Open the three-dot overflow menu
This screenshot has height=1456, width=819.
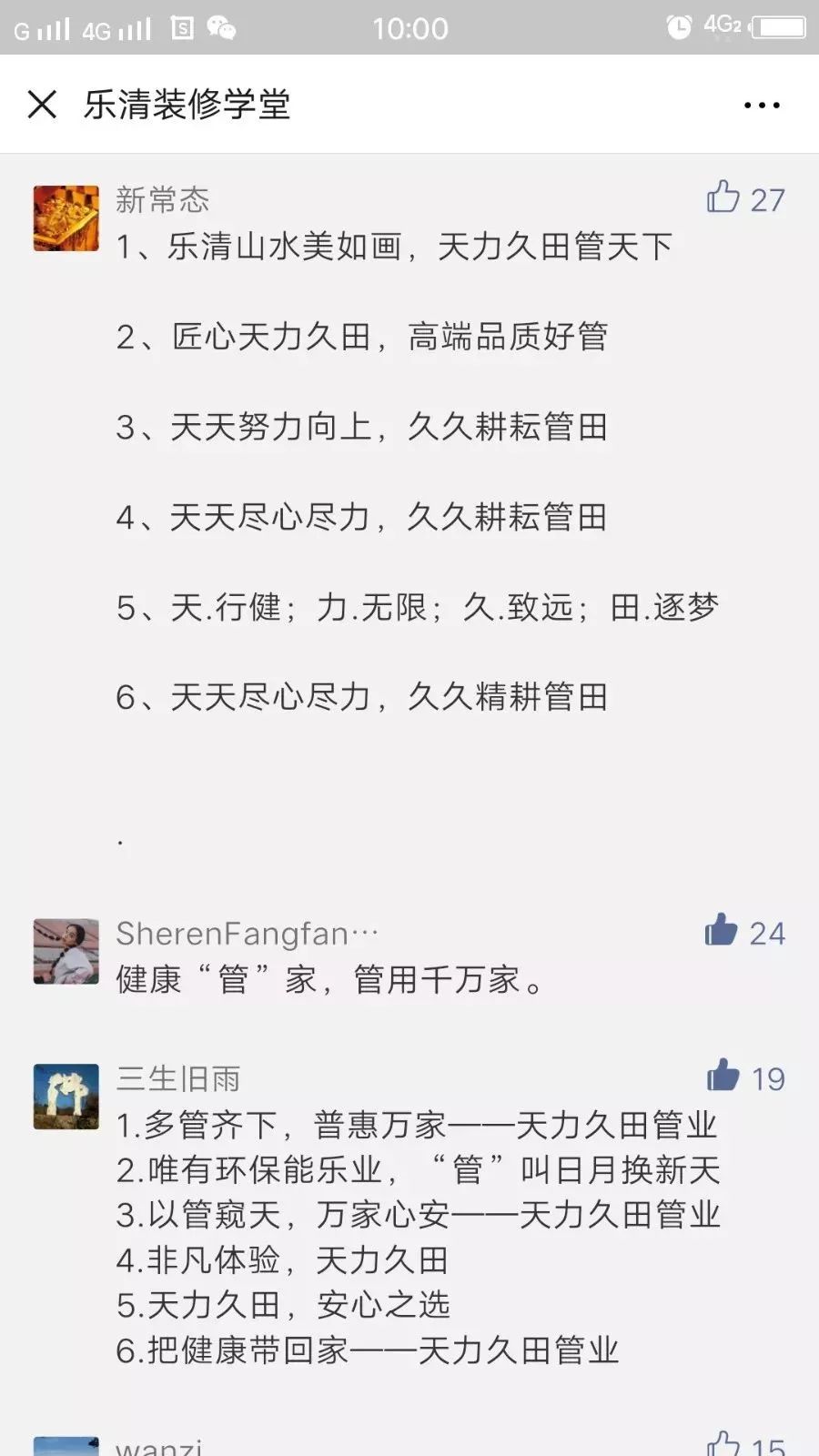pos(761,106)
